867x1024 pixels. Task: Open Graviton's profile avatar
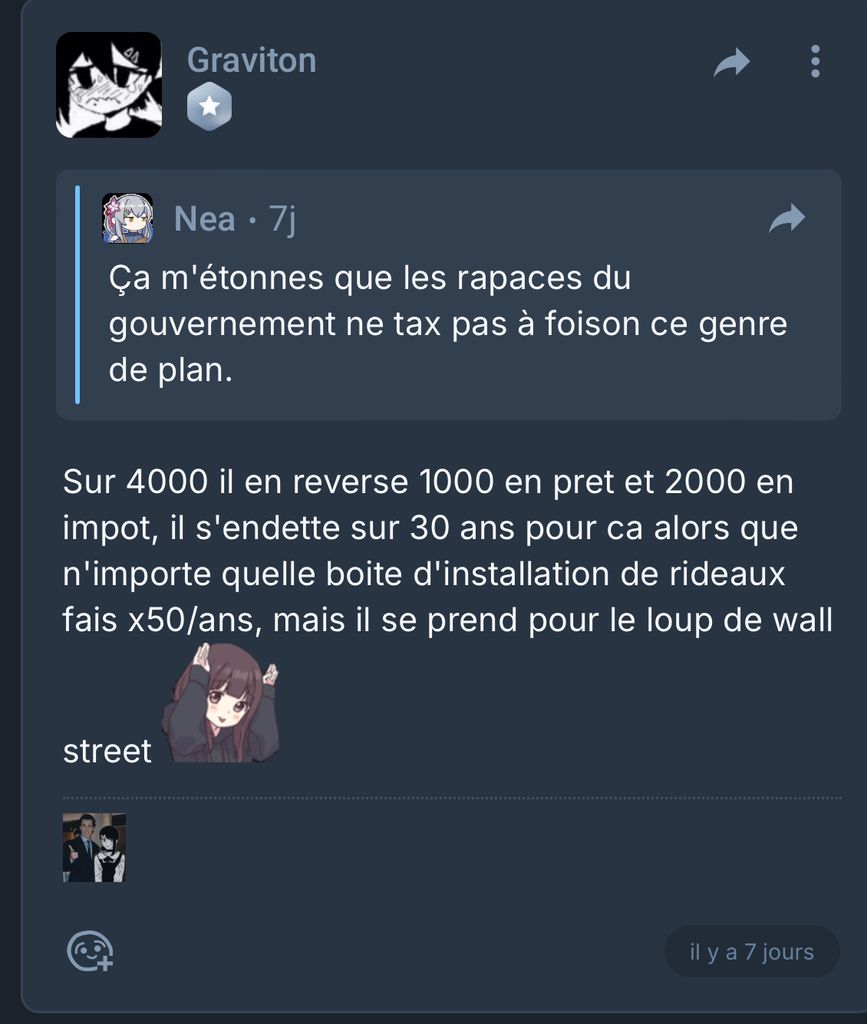click(x=108, y=85)
